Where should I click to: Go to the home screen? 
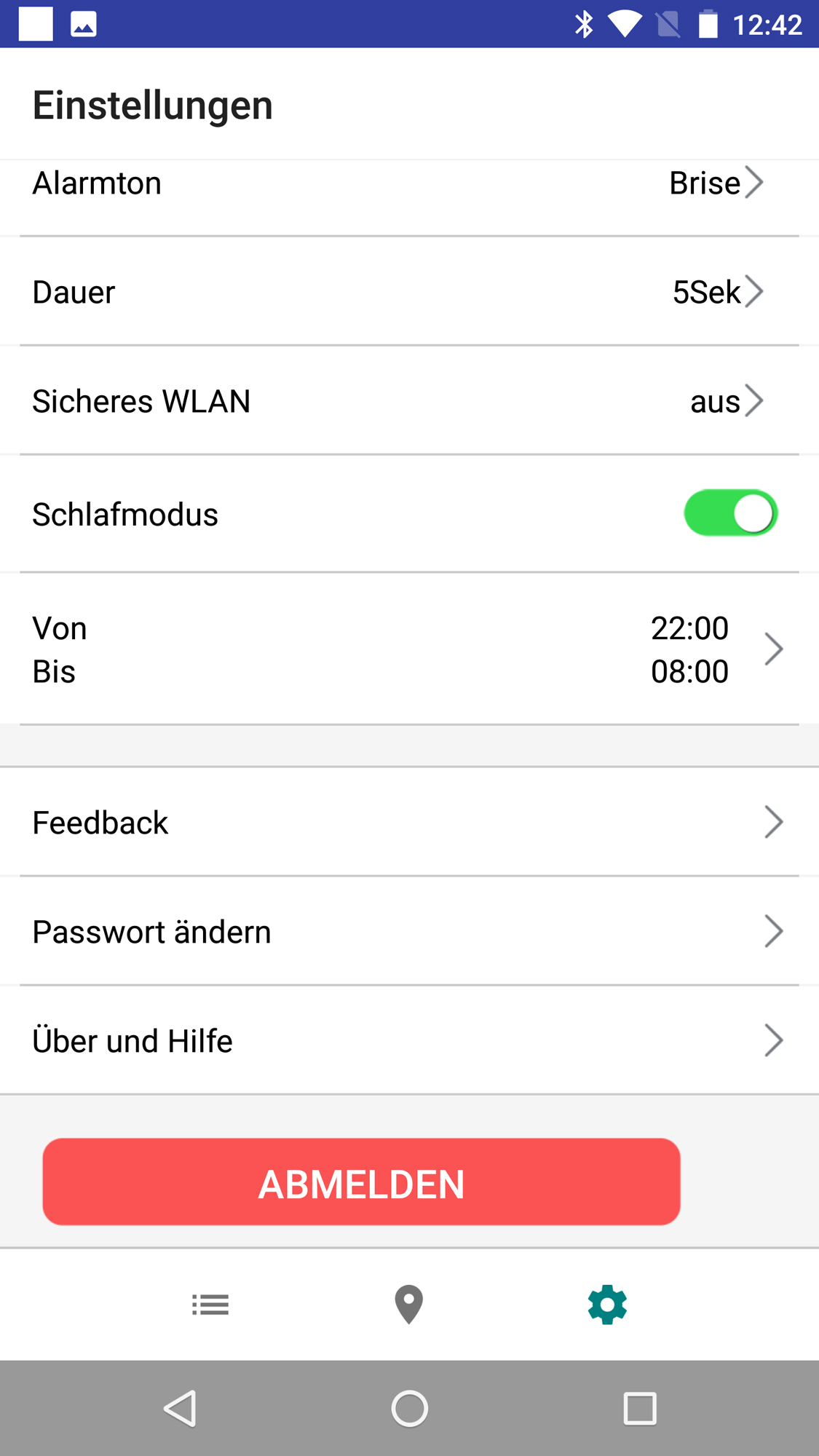(409, 1408)
